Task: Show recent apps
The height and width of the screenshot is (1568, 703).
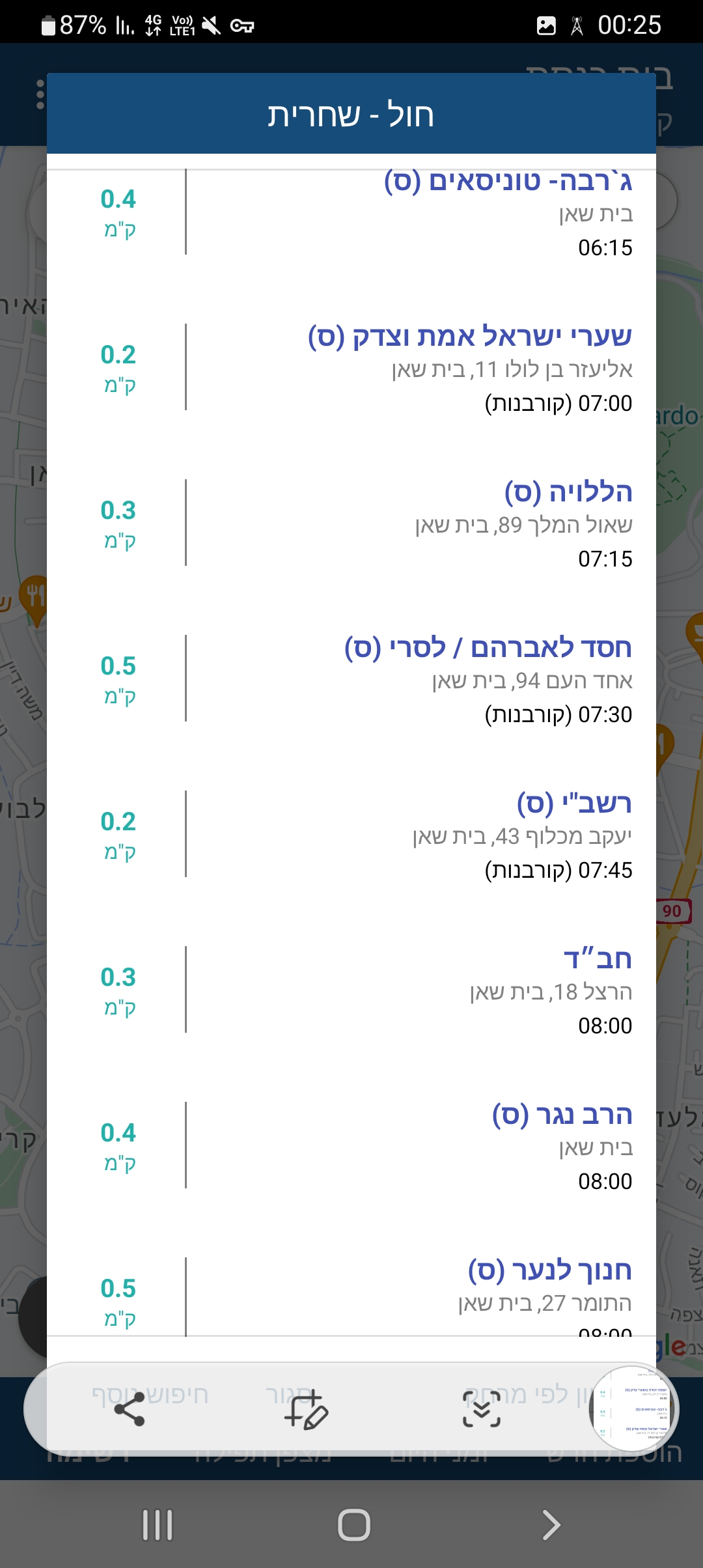Action: 158,1525
